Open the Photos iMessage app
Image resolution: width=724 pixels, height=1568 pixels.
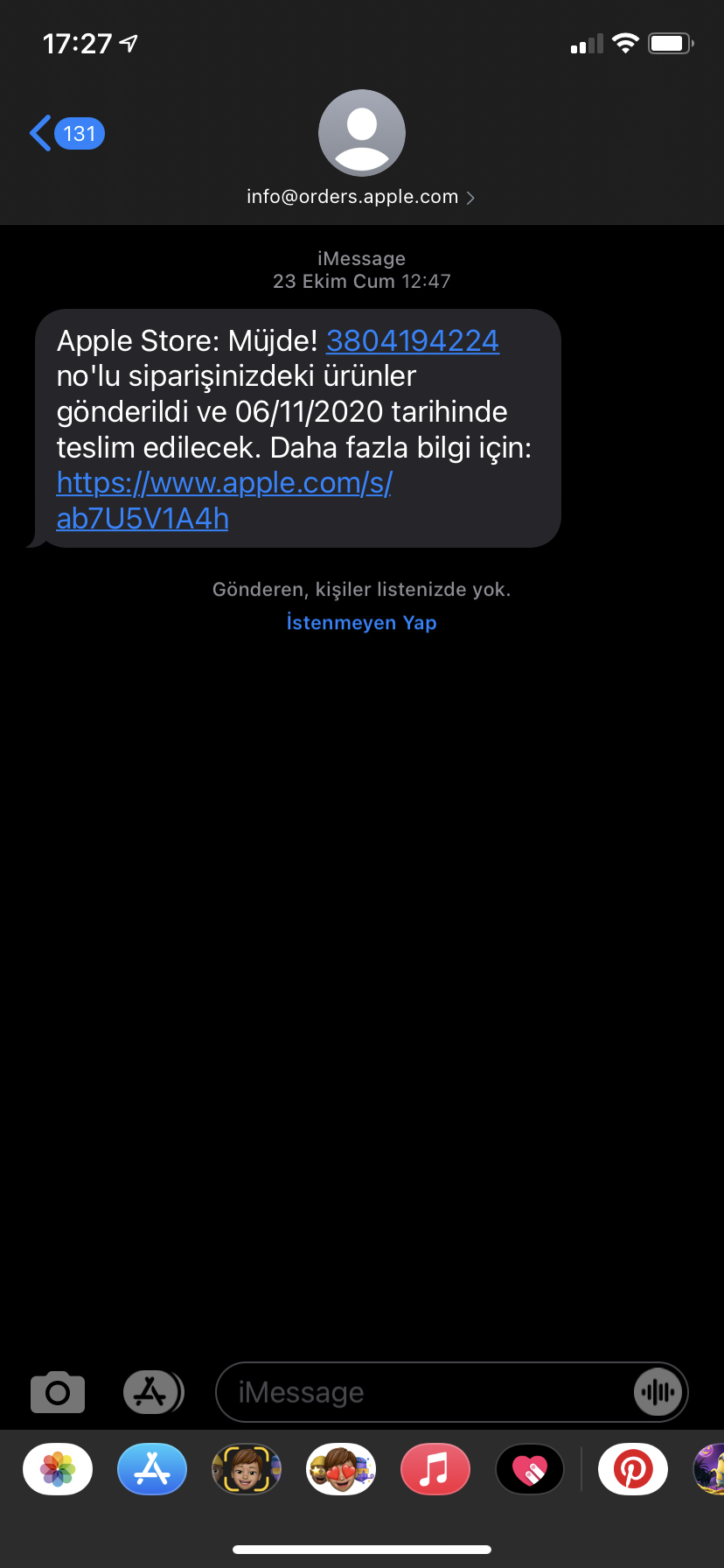coord(58,1469)
